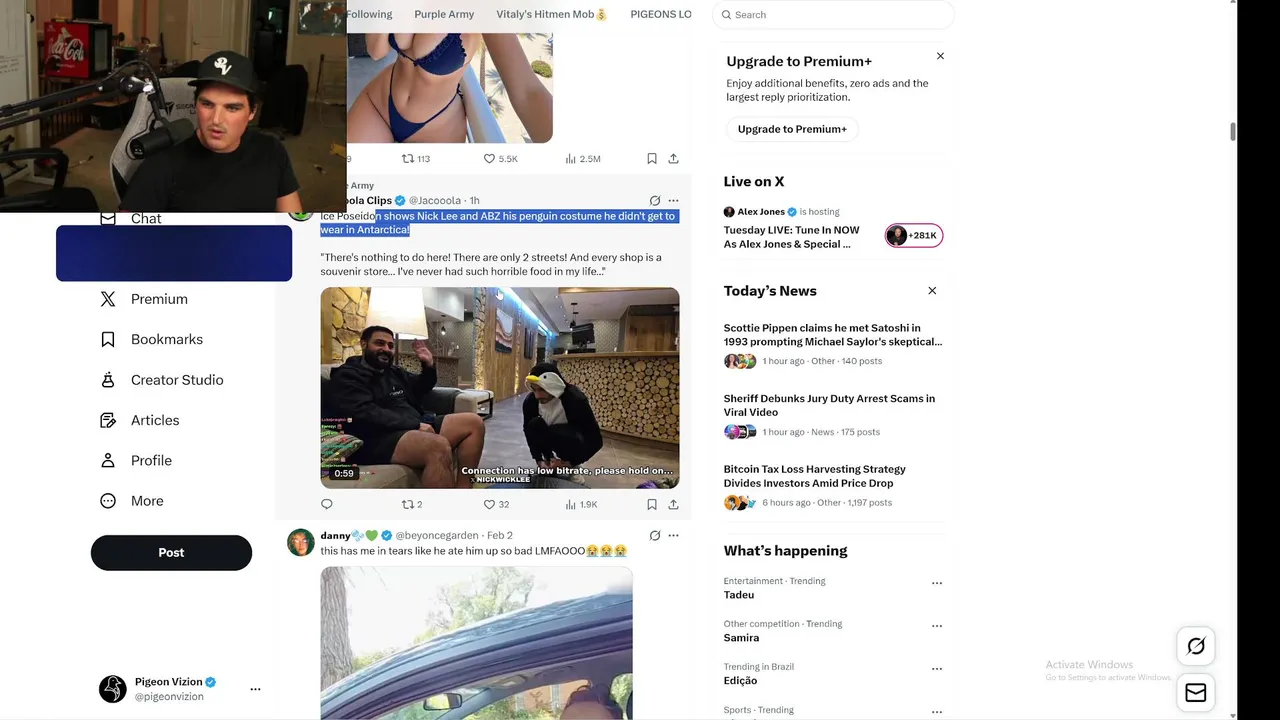The image size is (1280, 720).
Task: Join Alex Jones live broadcast
Action: 913,235
